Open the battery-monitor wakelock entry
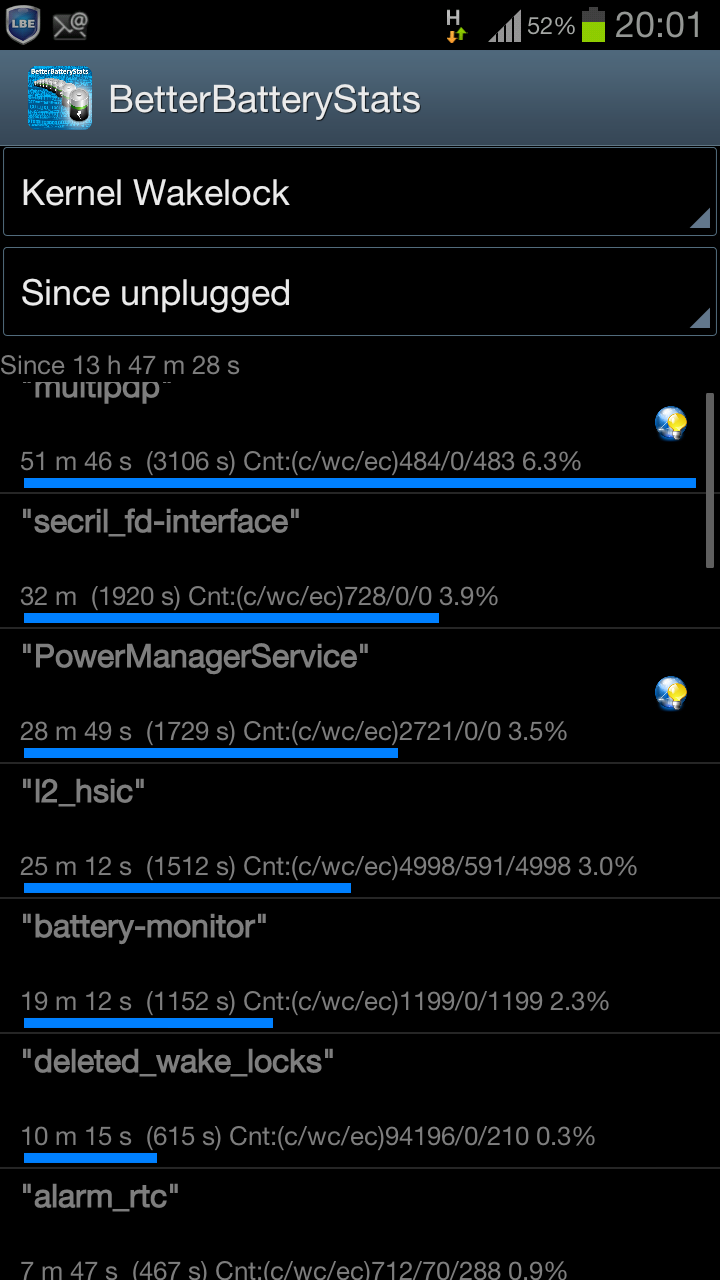Image resolution: width=720 pixels, height=1280 pixels. [x=360, y=966]
